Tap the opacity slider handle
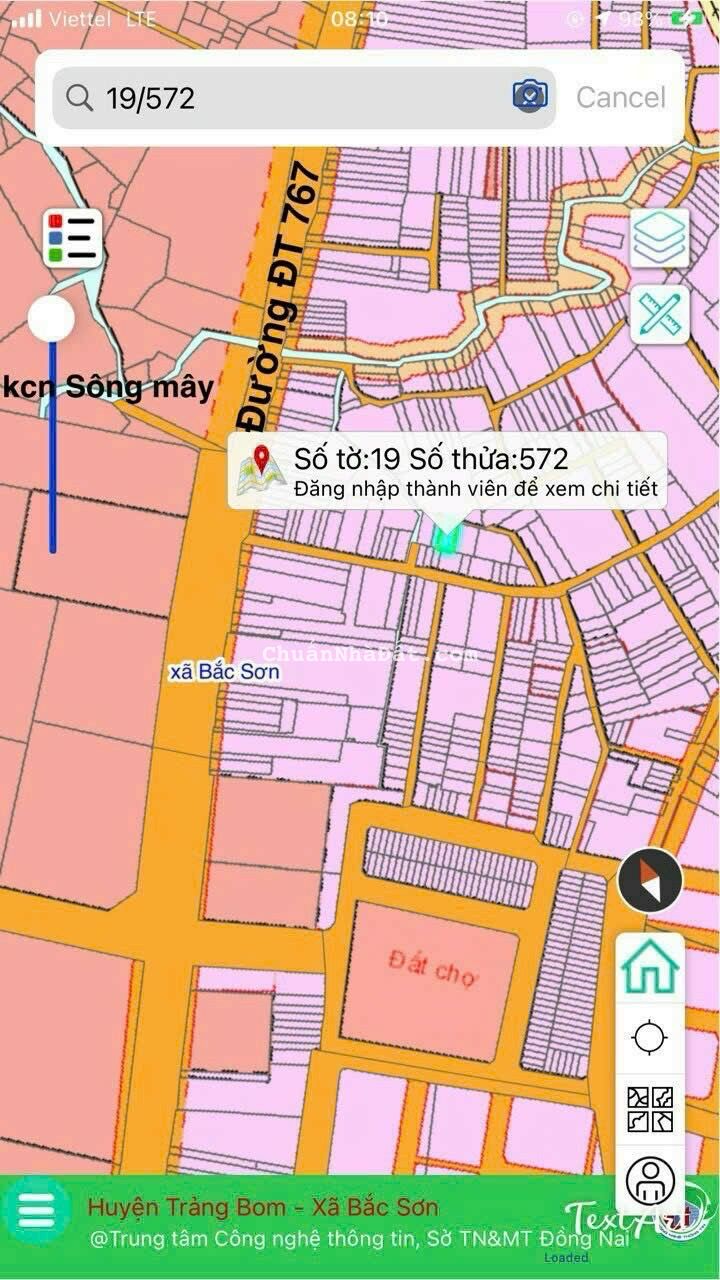720x1280 pixels. [x=51, y=319]
